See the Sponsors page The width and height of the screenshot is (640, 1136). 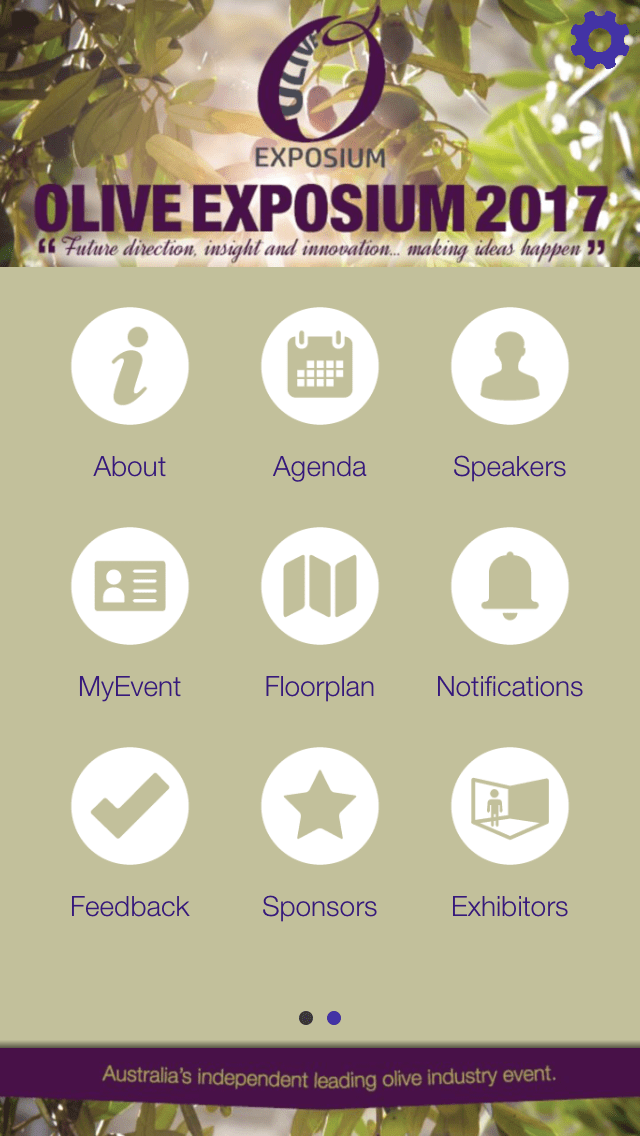[x=320, y=806]
